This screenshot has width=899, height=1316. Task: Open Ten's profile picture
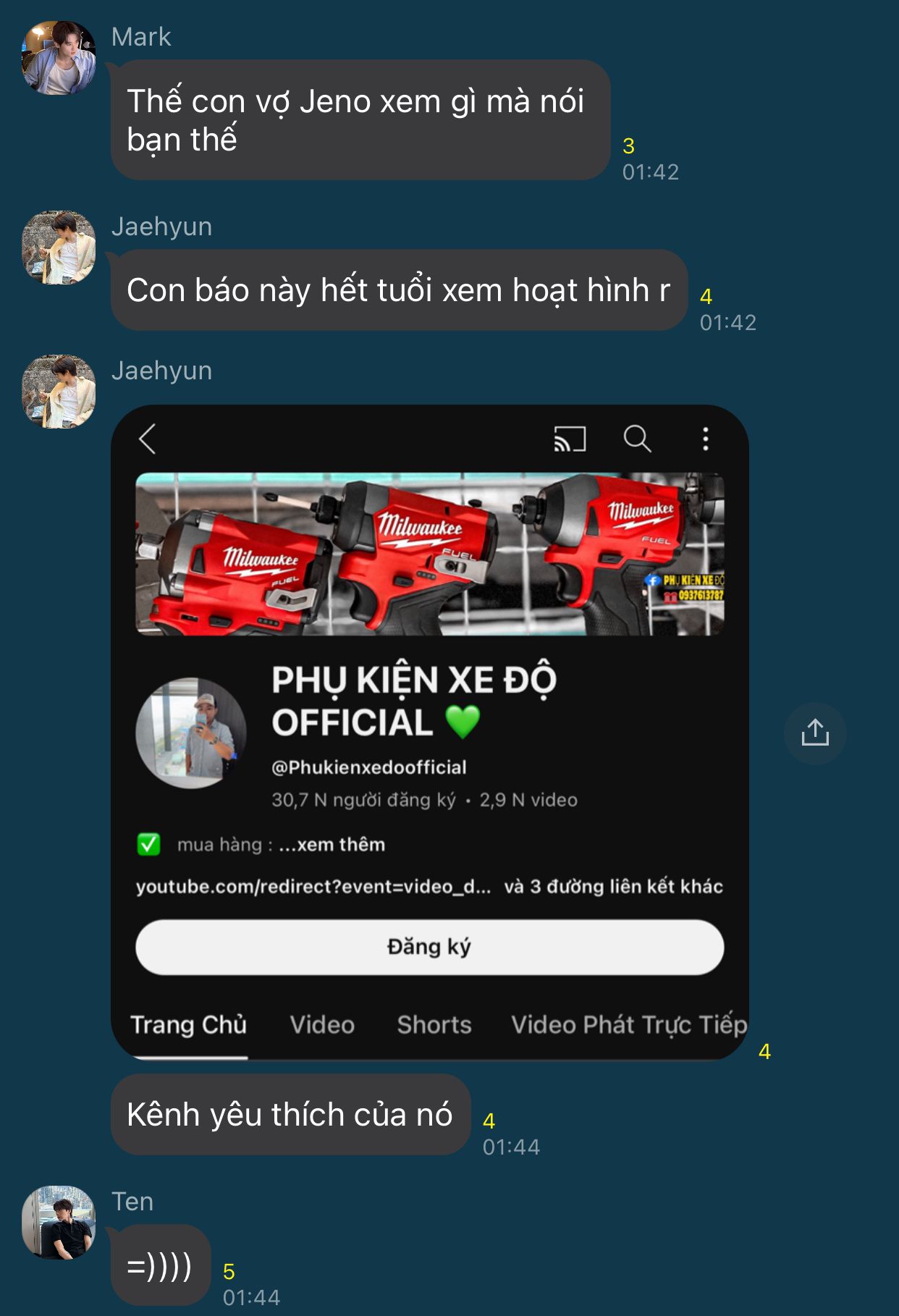pos(59,1223)
